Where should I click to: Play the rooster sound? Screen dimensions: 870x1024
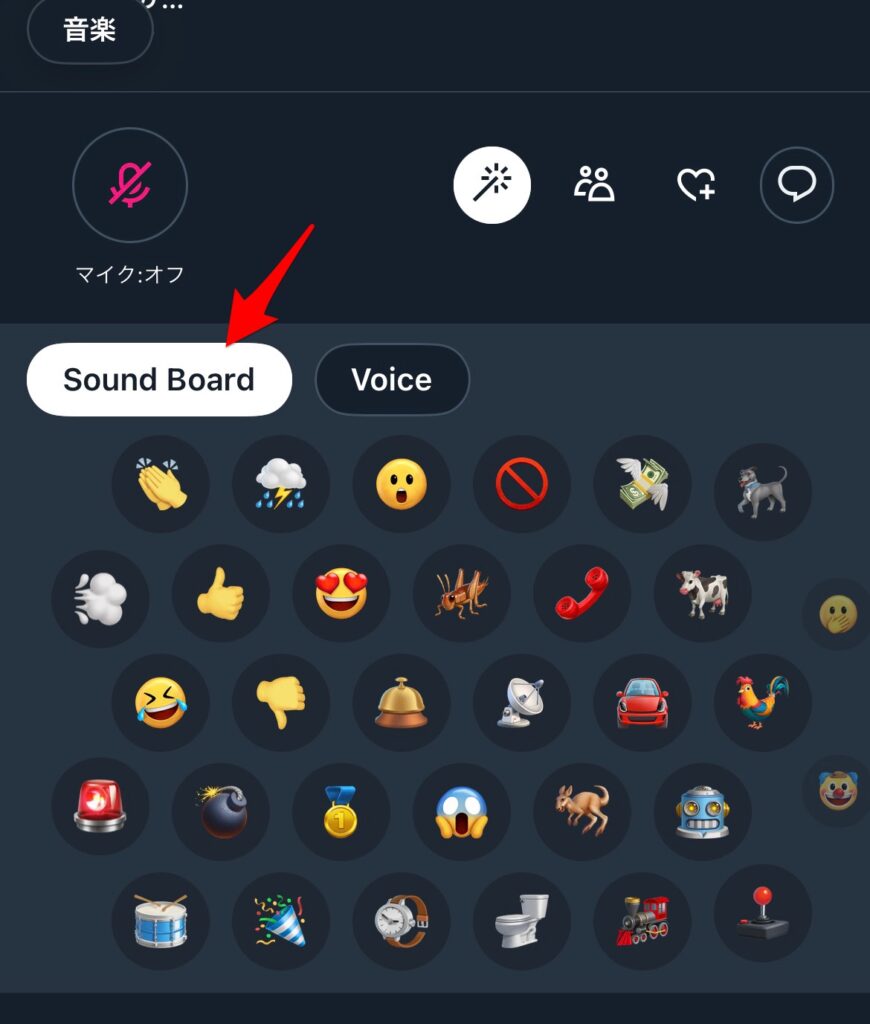[763, 702]
